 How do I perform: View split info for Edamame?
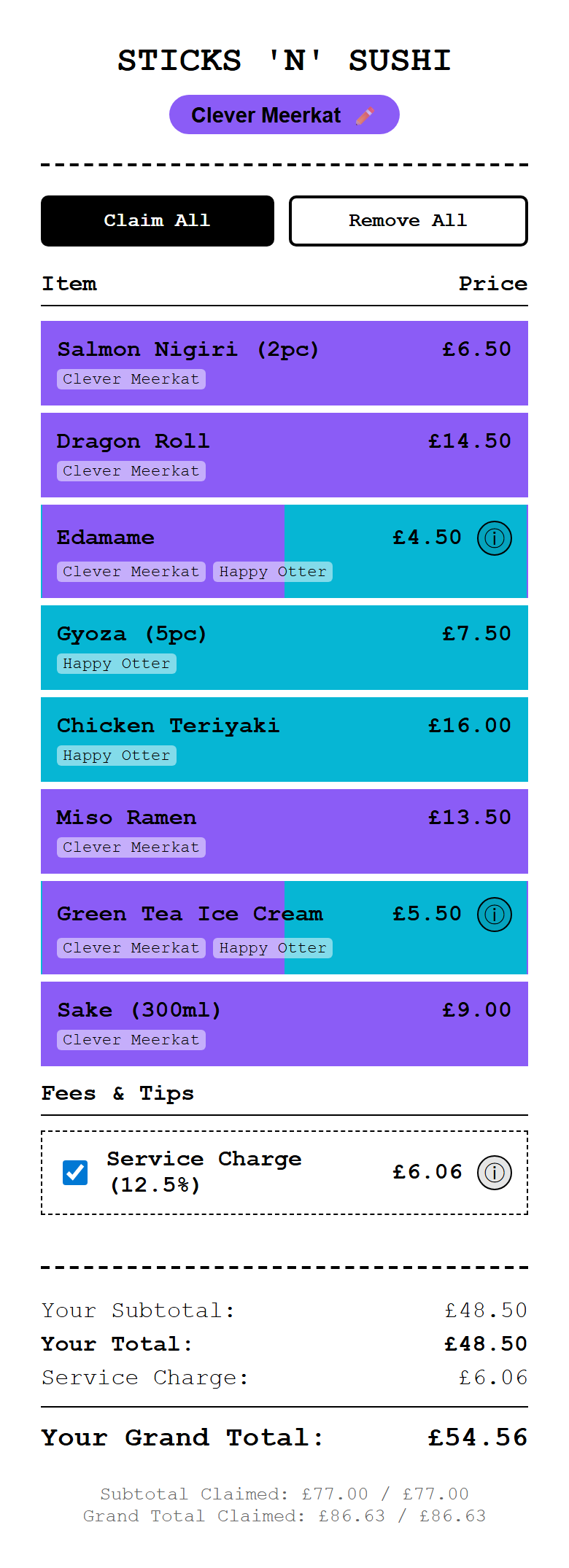(x=494, y=539)
